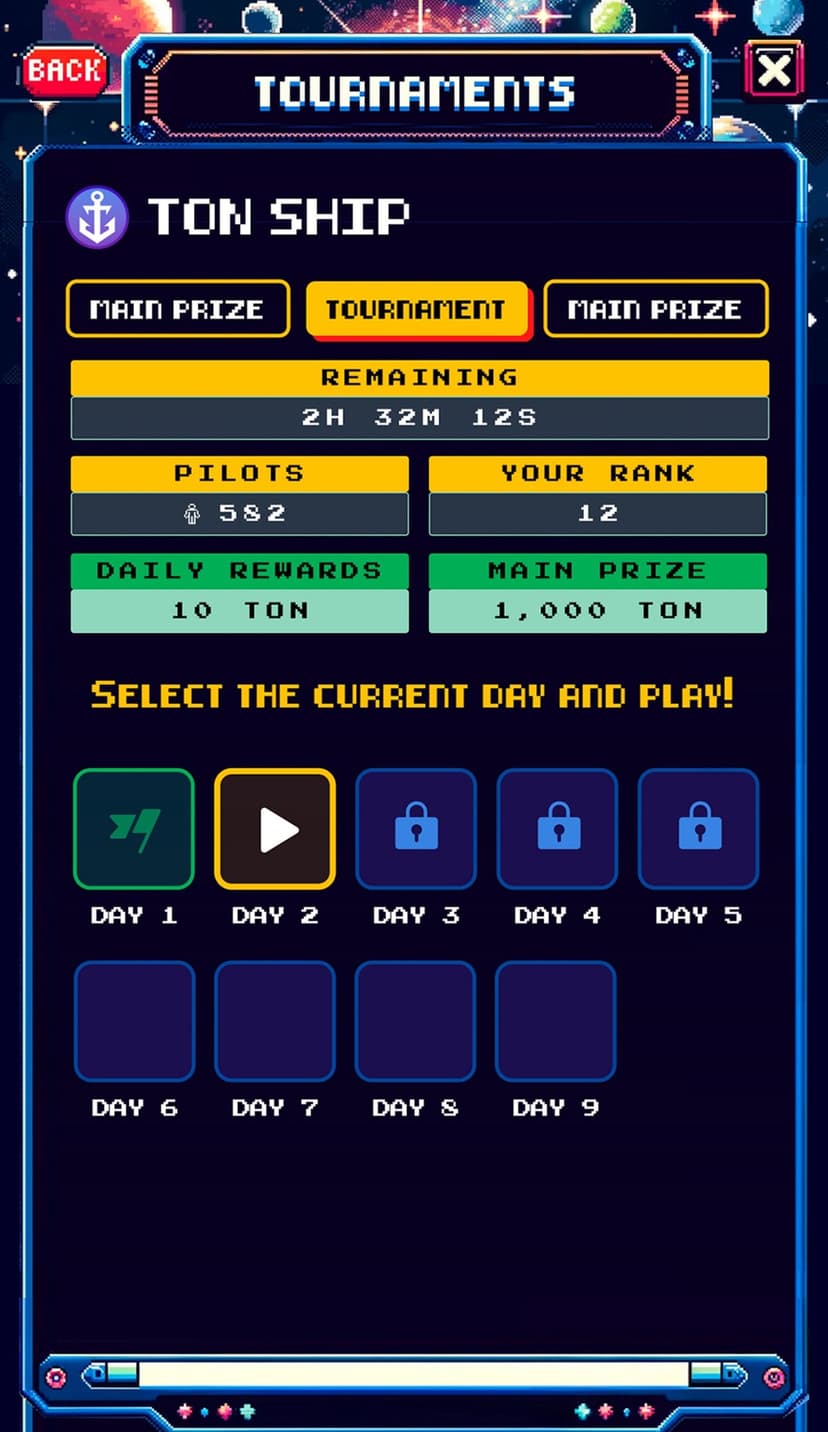This screenshot has height=1432, width=828.
Task: Choose the Day 6 tile
Action: [x=134, y=1021]
